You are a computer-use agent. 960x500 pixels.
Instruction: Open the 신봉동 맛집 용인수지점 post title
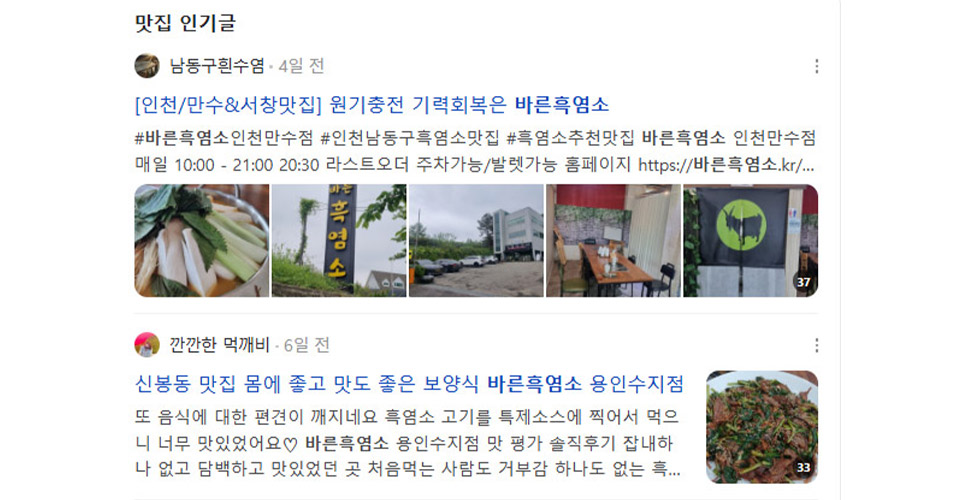click(409, 383)
